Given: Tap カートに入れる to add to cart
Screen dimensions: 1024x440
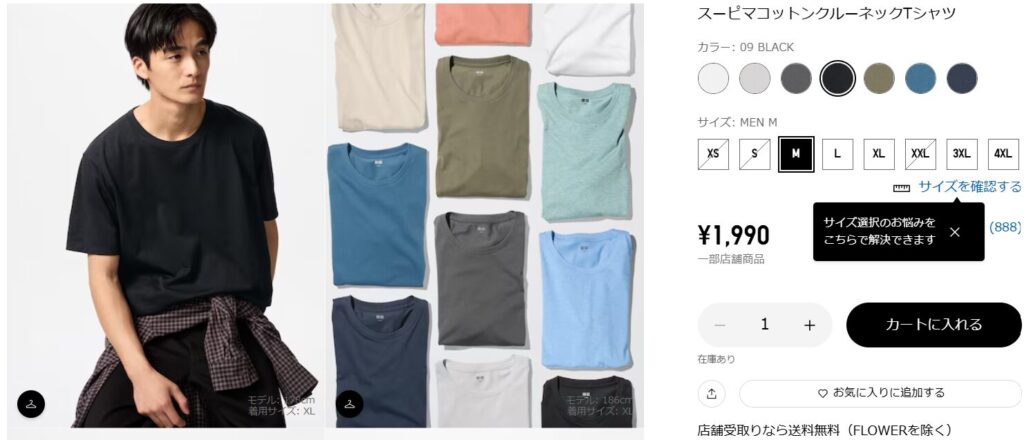Looking at the screenshot, I should coord(933,325).
